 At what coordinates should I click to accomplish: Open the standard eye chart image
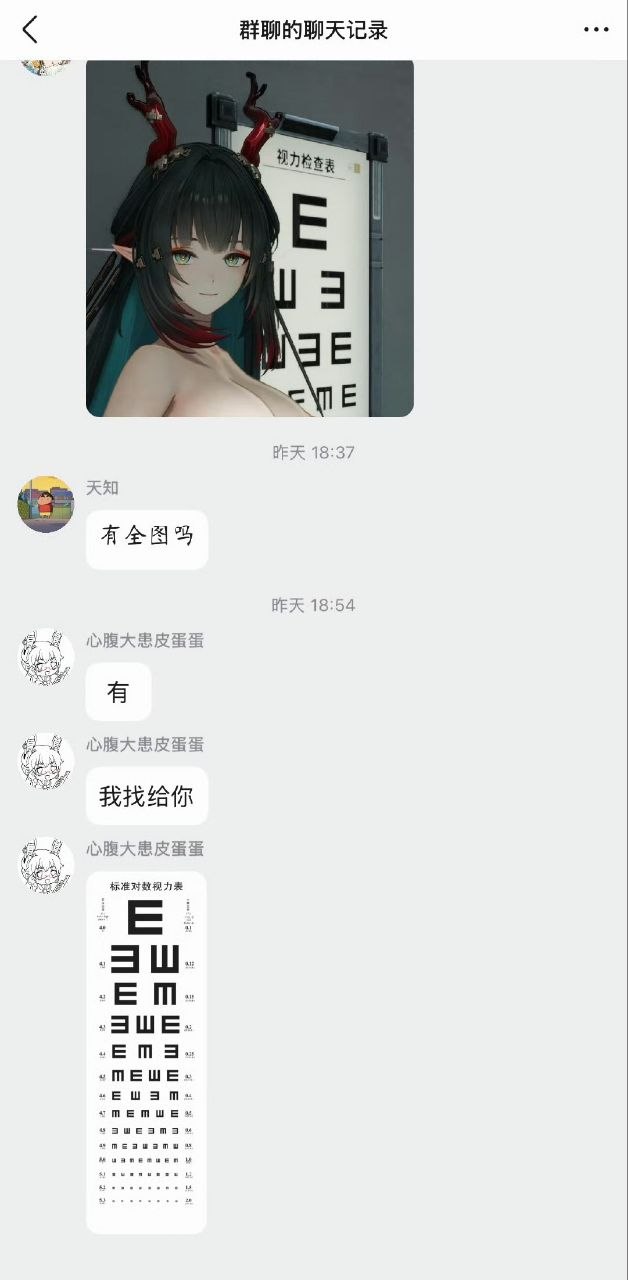coord(146,1052)
